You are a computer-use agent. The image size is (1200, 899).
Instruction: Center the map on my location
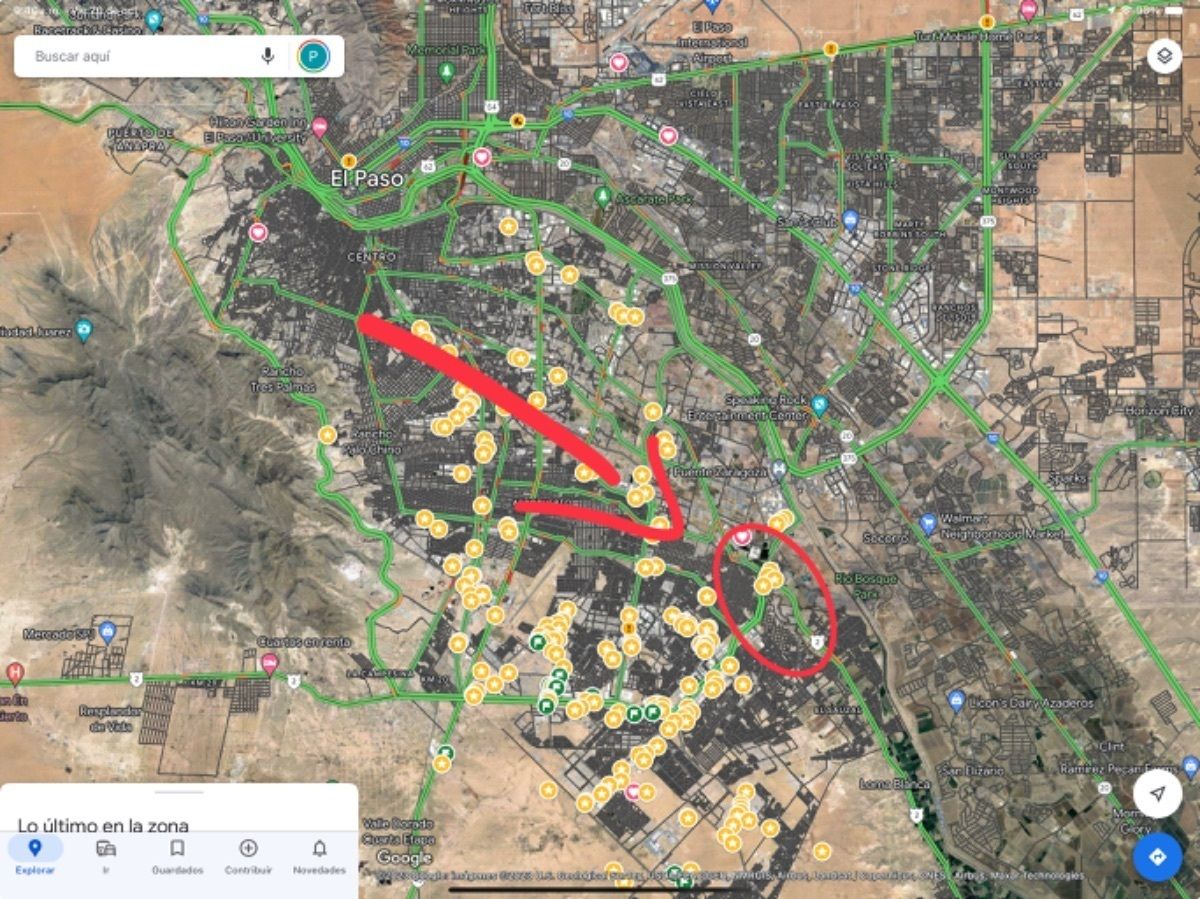coord(1158,794)
